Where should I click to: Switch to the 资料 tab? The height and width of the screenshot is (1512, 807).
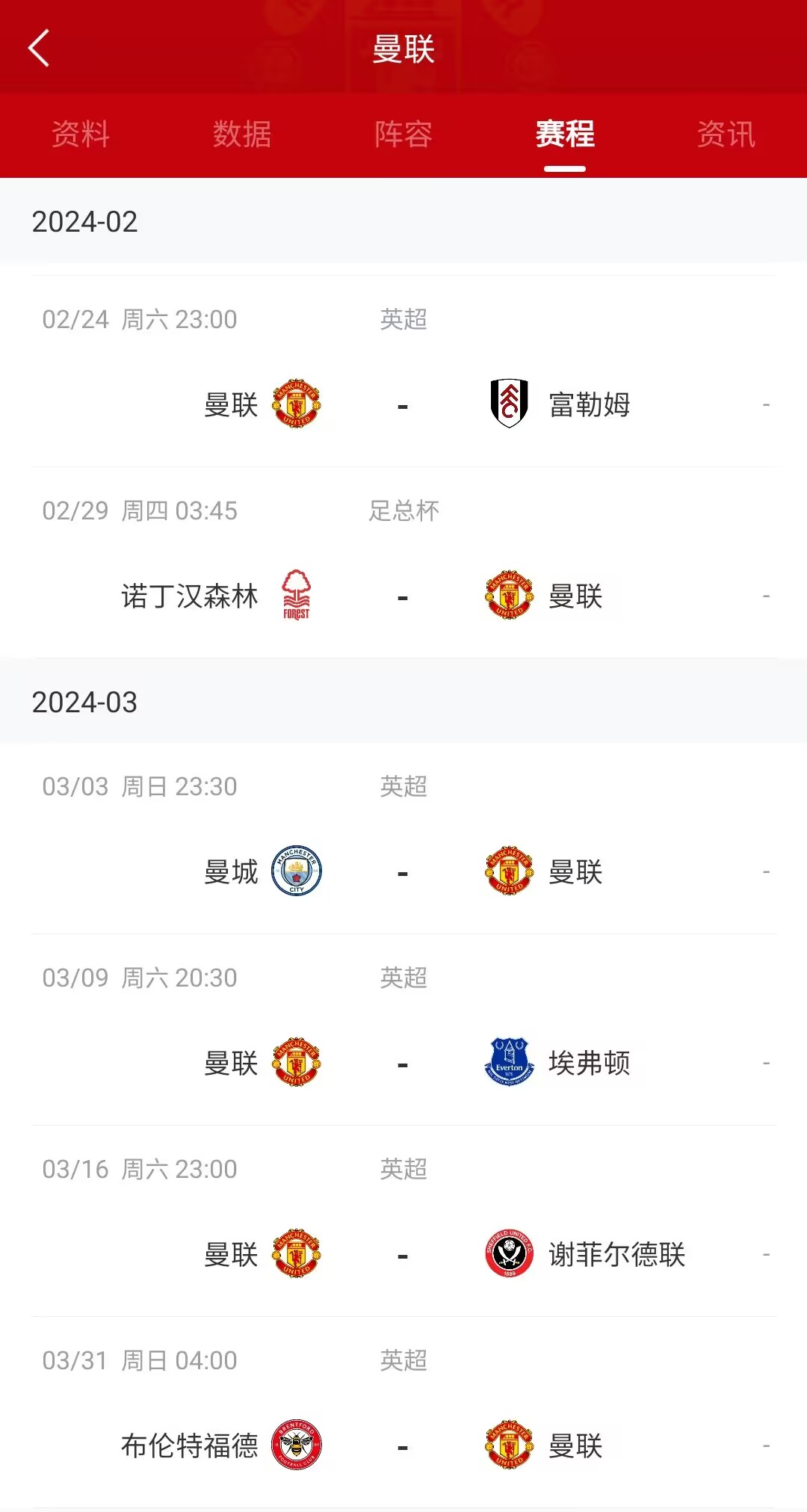(81, 135)
